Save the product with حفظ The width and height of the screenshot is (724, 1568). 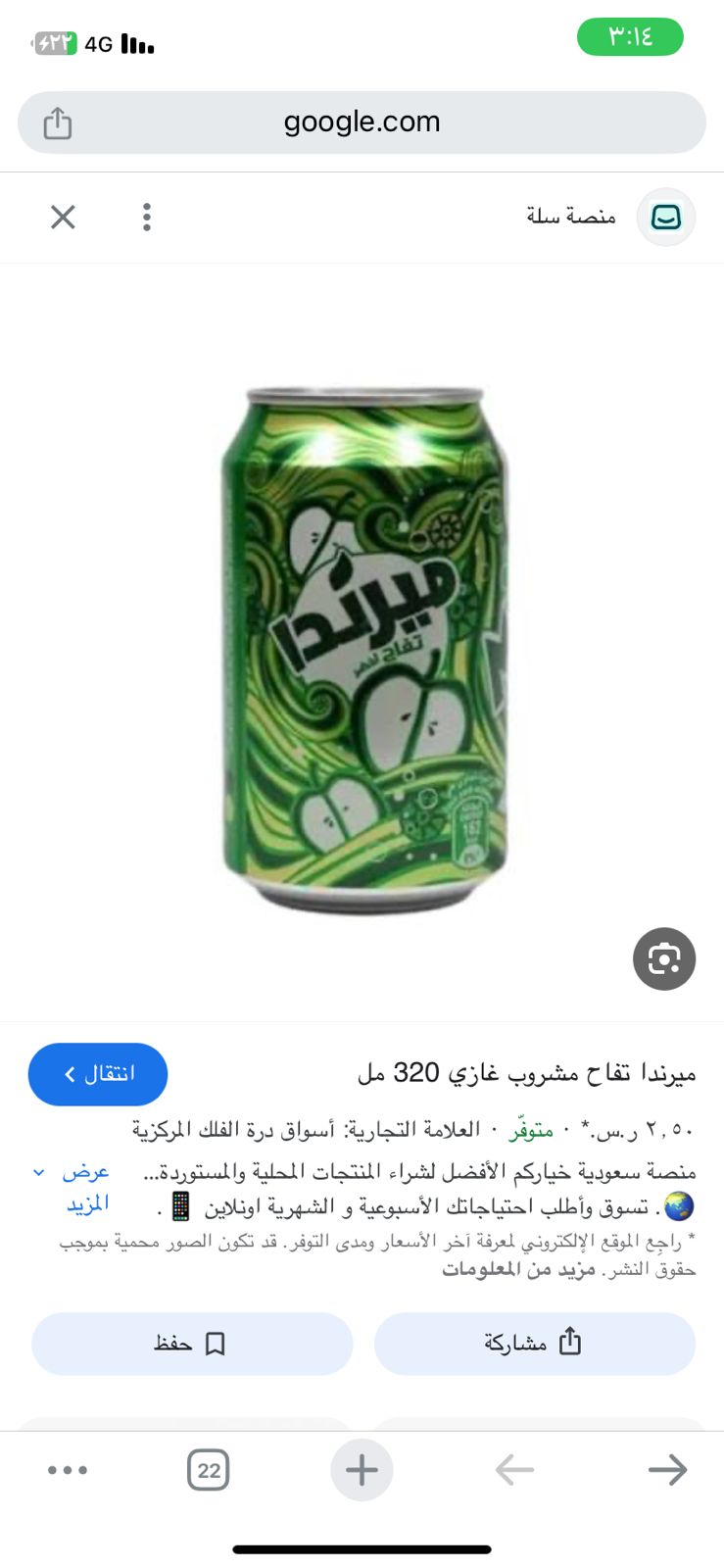click(x=192, y=1344)
